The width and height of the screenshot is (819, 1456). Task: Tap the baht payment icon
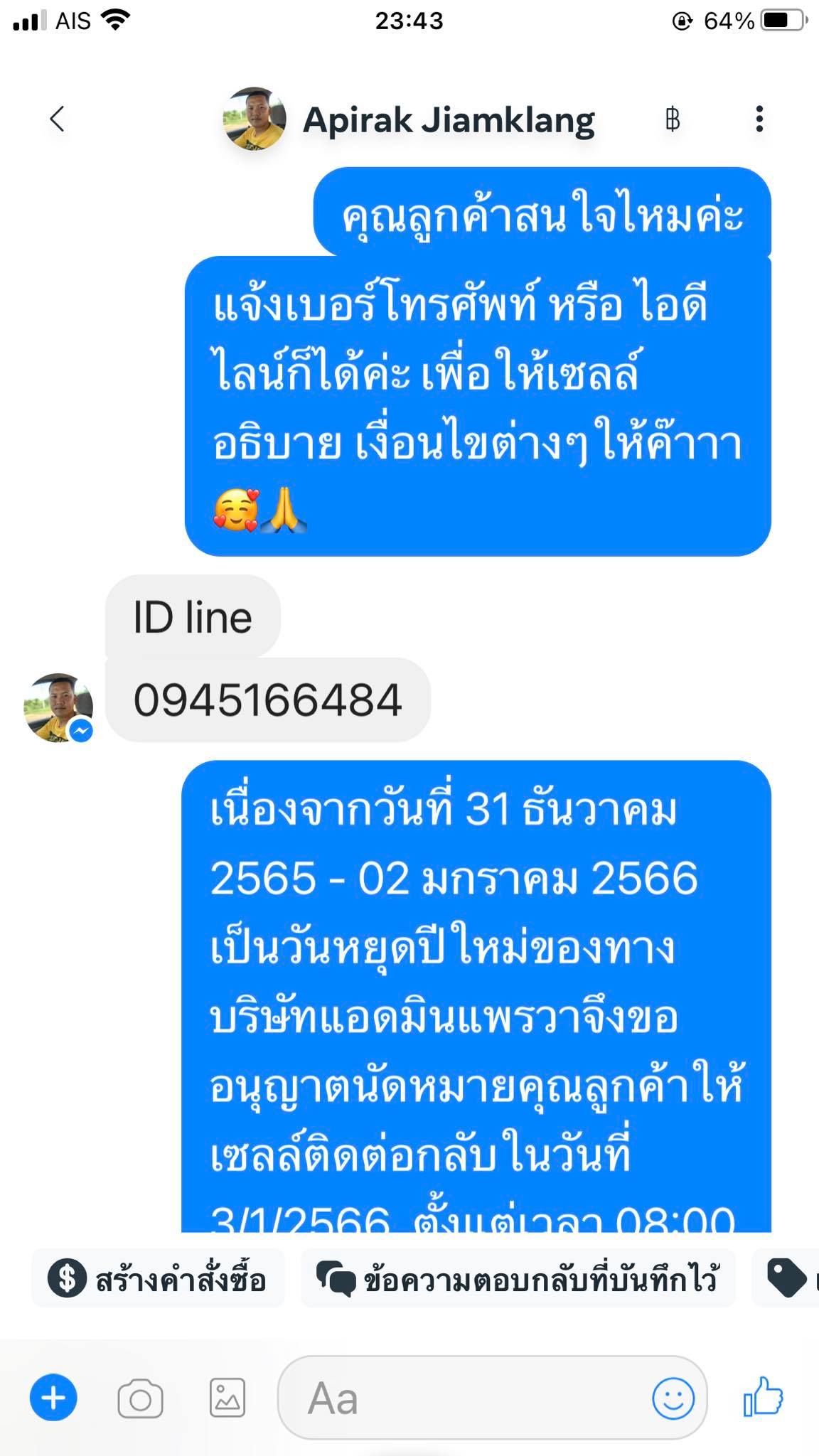[672, 119]
